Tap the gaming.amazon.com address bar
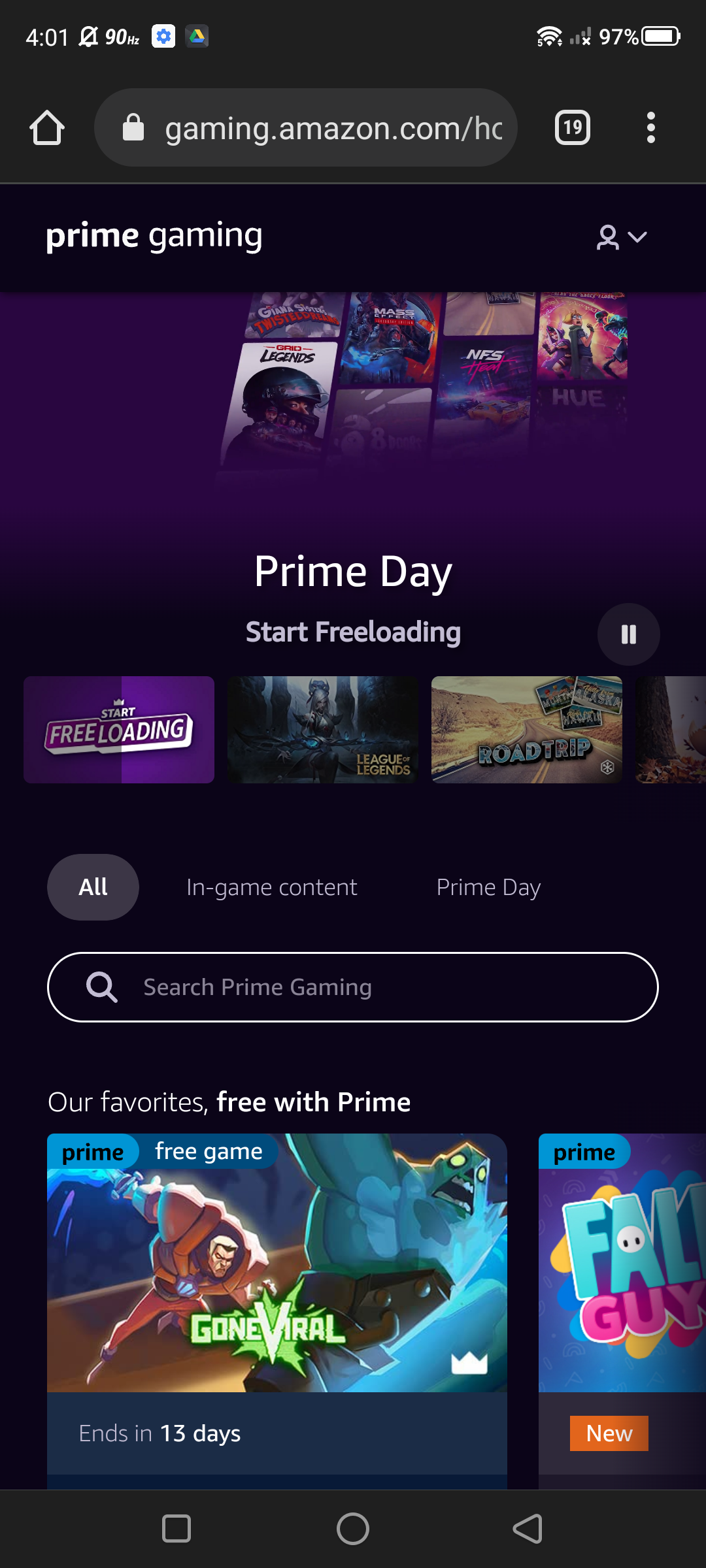Viewport: 706px width, 1568px height. click(306, 127)
